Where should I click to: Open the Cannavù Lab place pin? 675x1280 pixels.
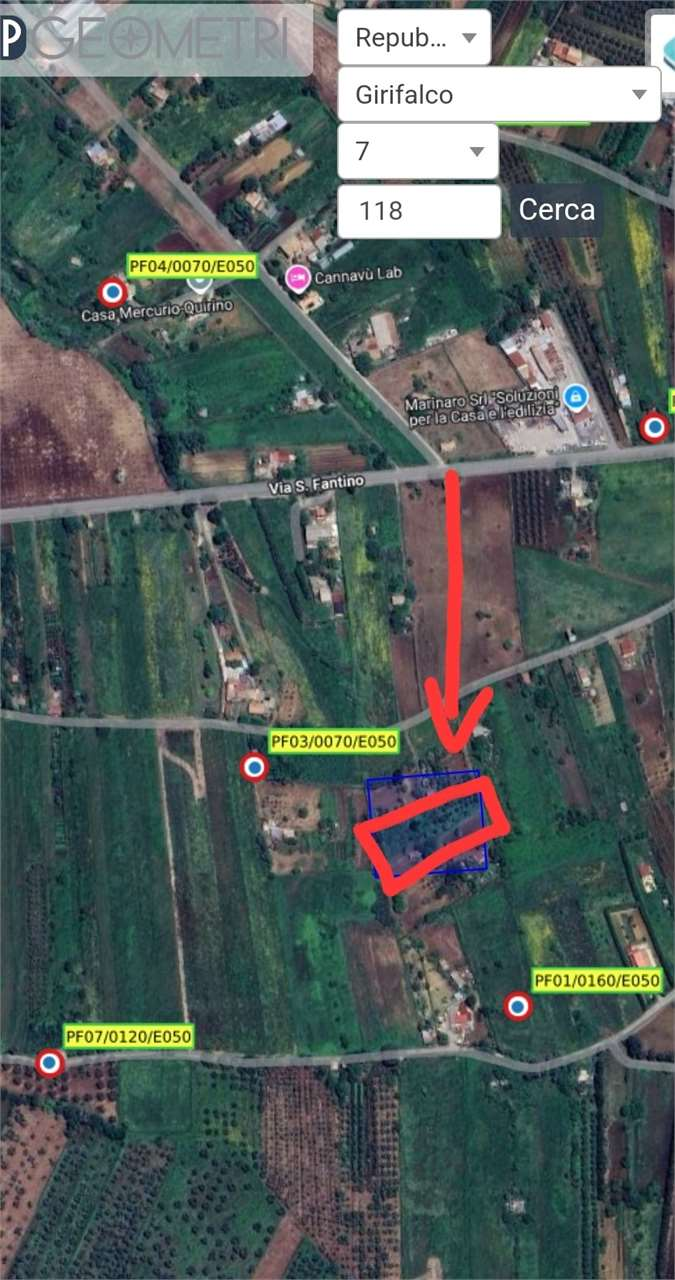296,278
